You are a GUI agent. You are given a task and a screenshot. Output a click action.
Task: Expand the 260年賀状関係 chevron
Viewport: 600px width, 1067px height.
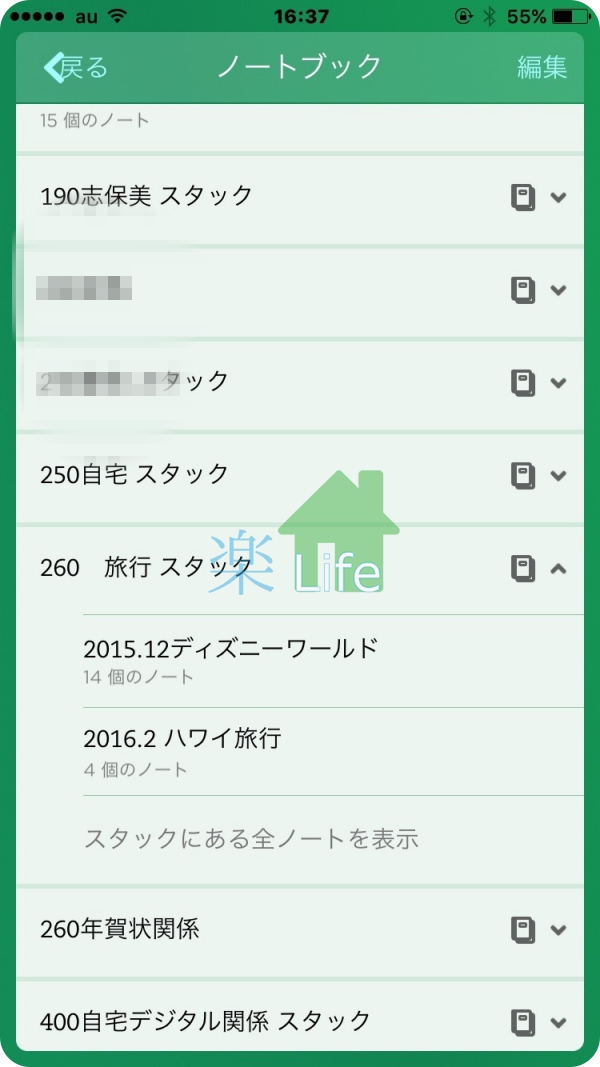558,930
